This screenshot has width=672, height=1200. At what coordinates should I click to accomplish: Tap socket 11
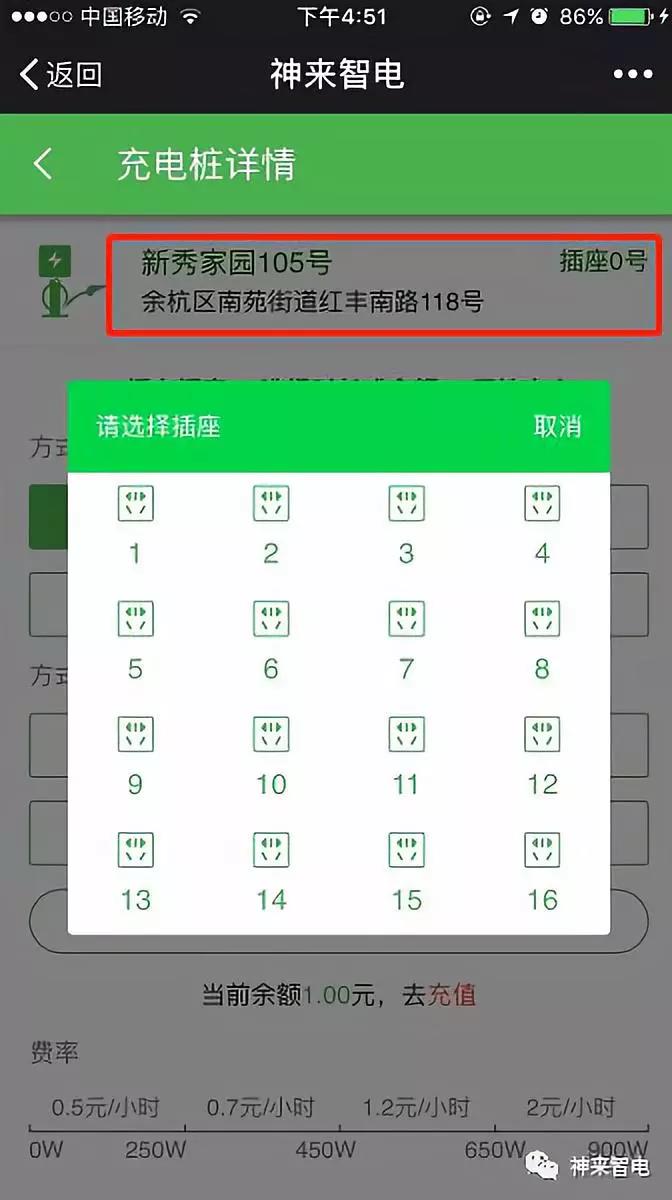click(406, 756)
